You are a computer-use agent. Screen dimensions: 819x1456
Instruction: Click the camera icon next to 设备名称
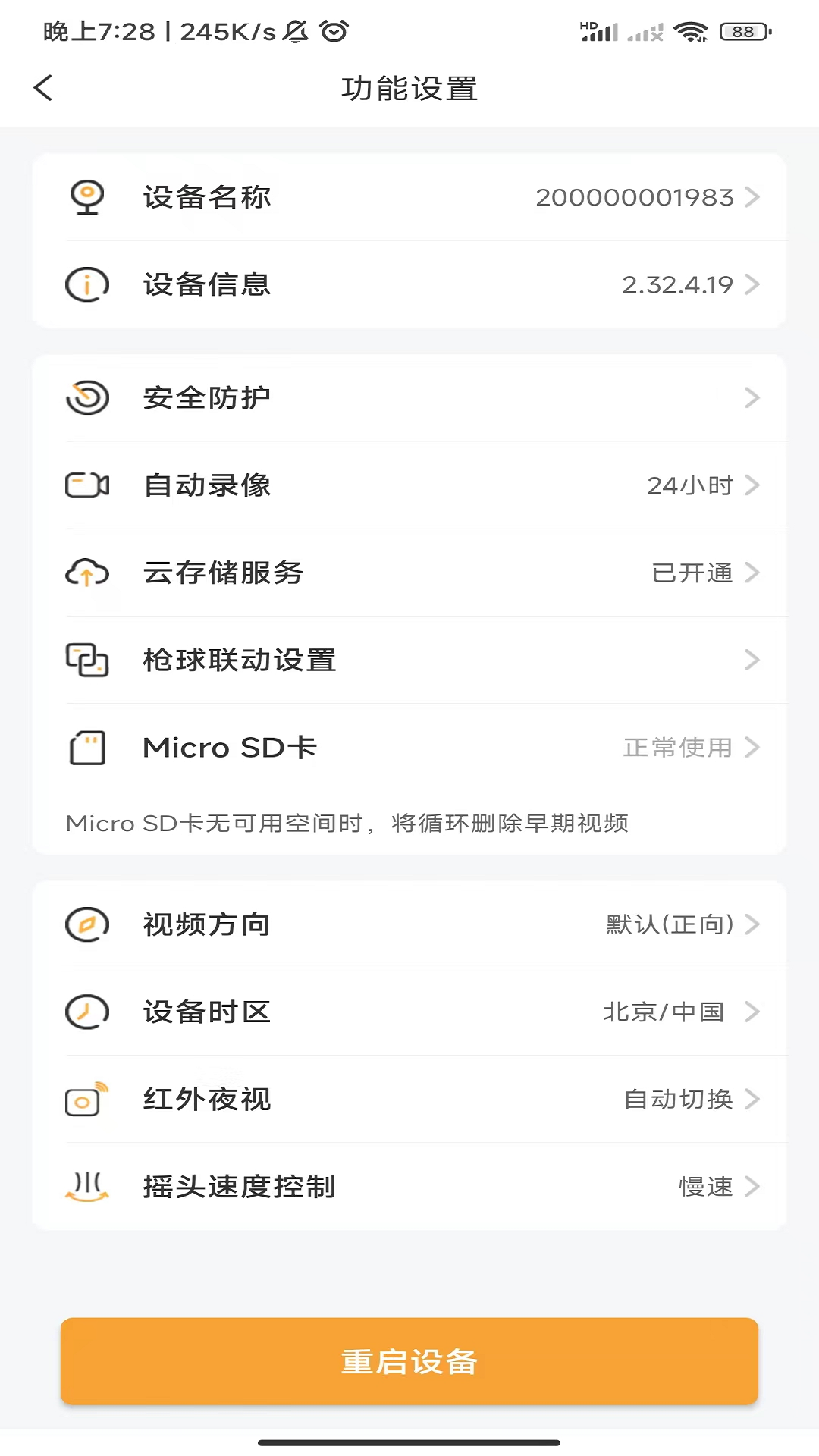(x=87, y=196)
